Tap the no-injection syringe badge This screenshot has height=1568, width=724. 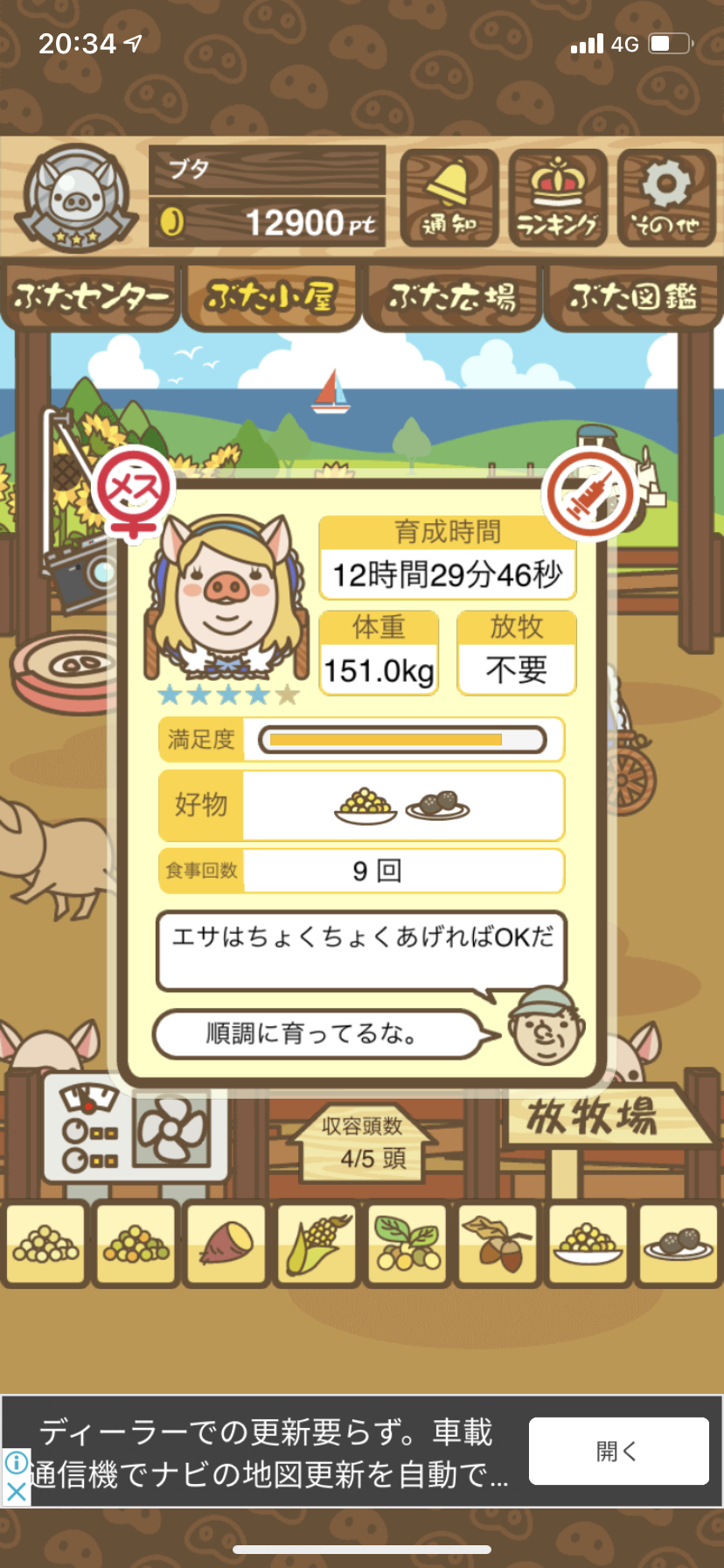(588, 493)
